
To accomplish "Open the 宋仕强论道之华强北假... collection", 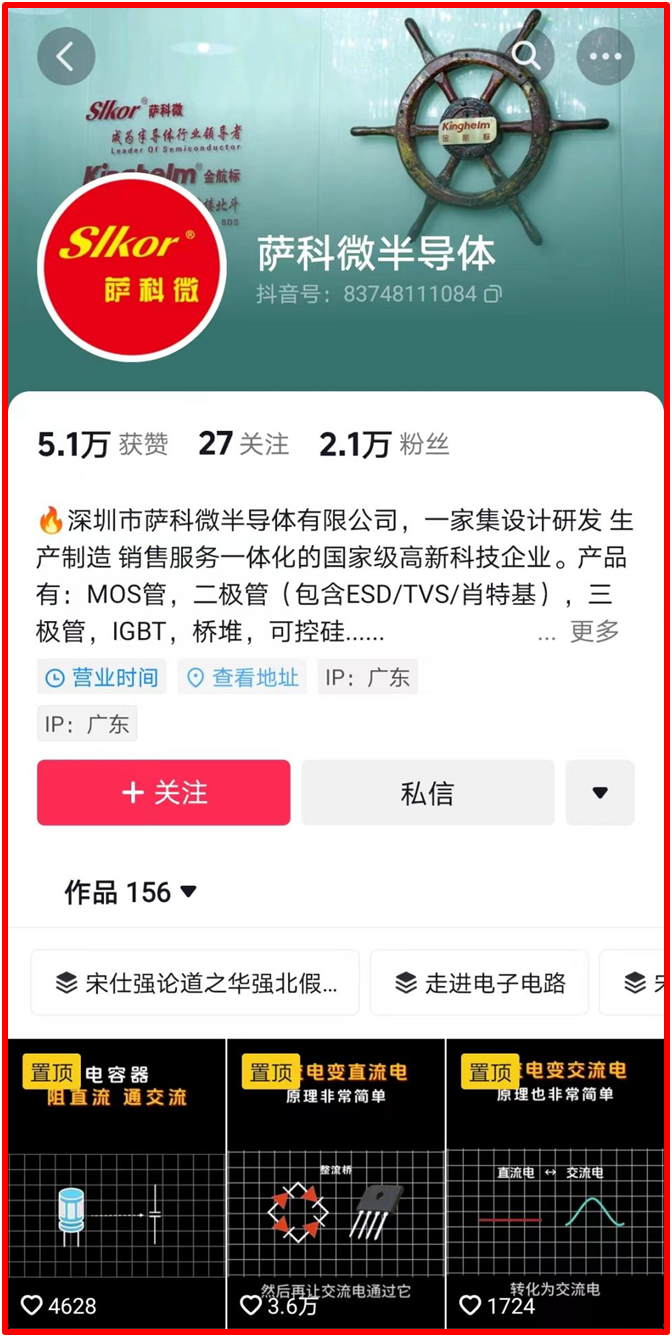I will (x=195, y=983).
